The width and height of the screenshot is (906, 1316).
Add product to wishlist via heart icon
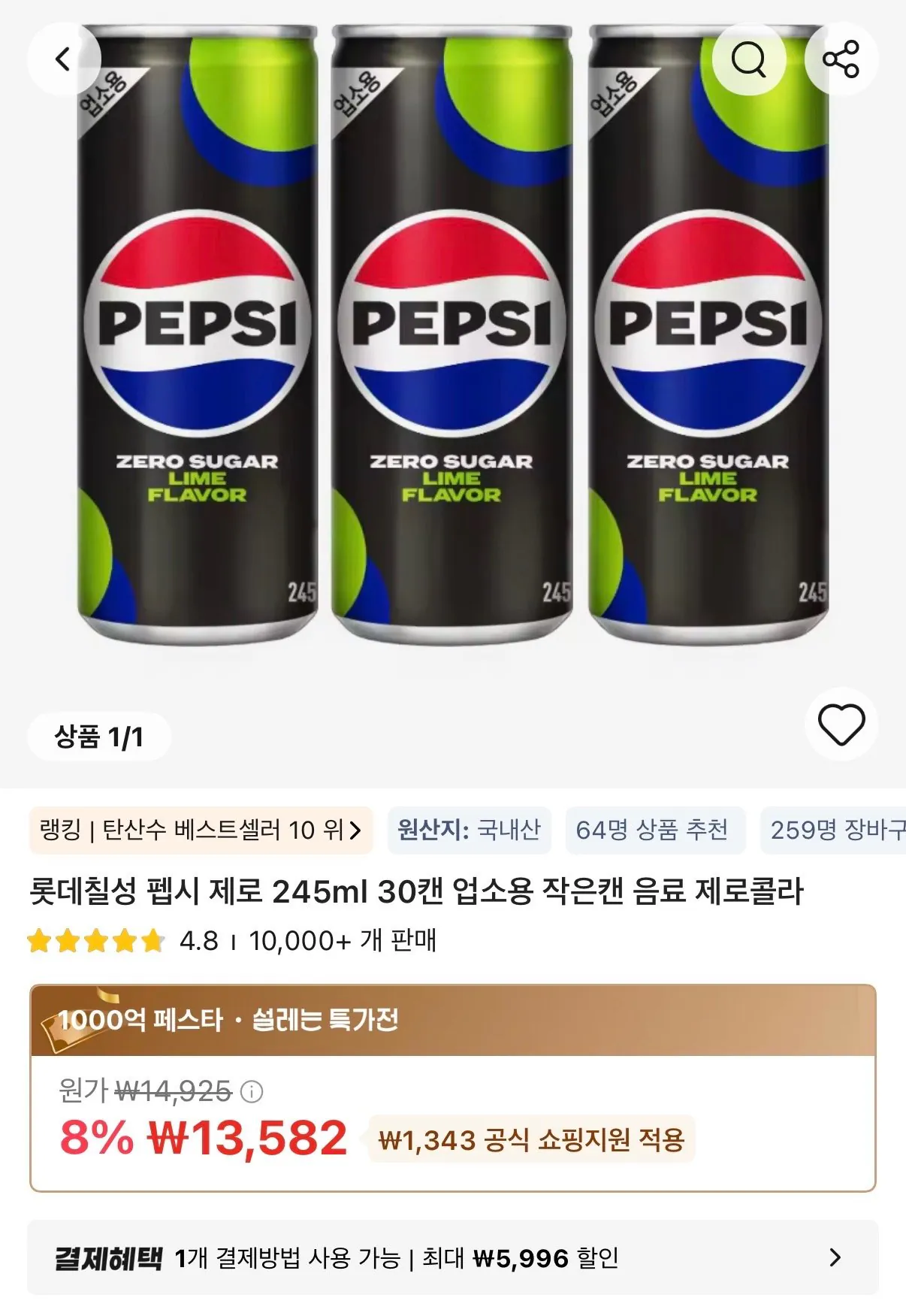tap(840, 724)
